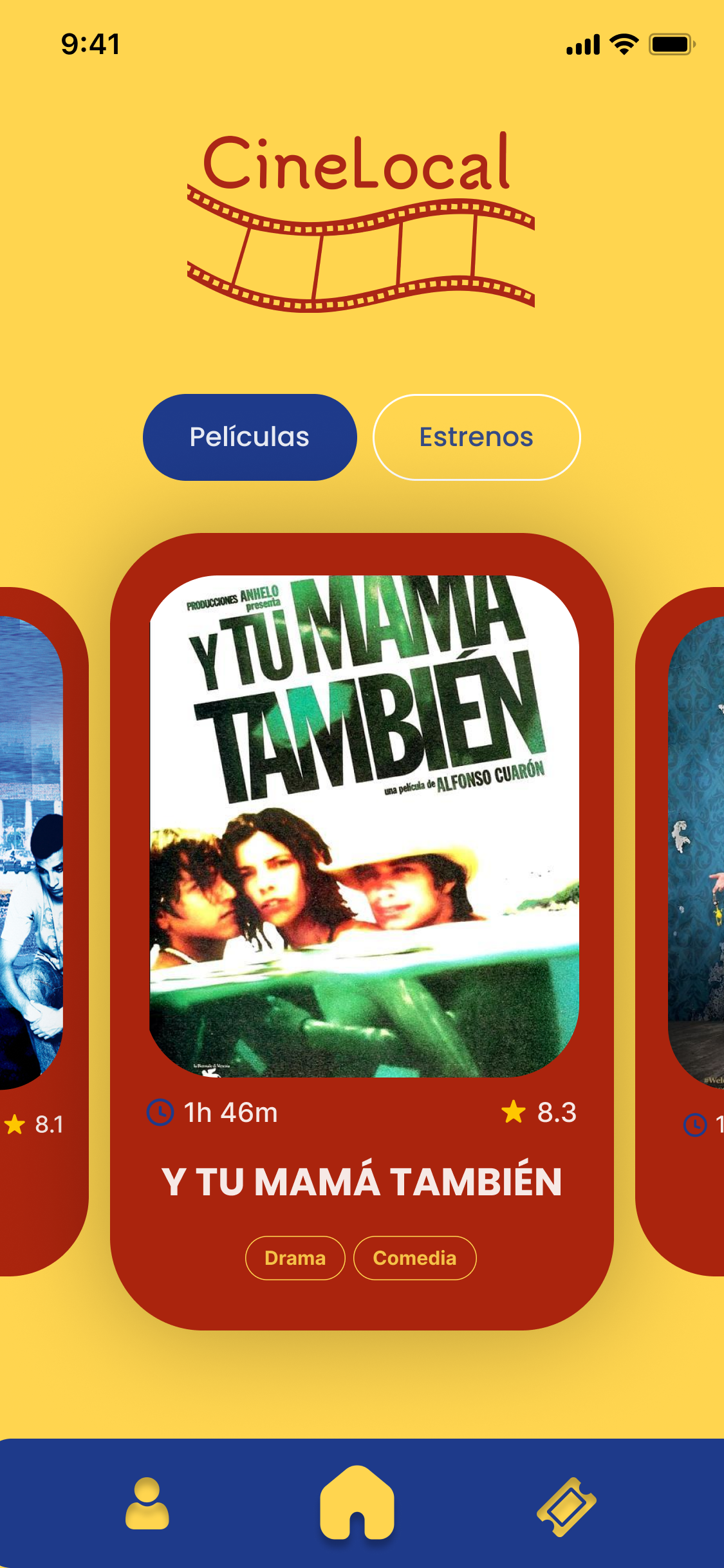Select the Drama genre chip

[295, 1258]
